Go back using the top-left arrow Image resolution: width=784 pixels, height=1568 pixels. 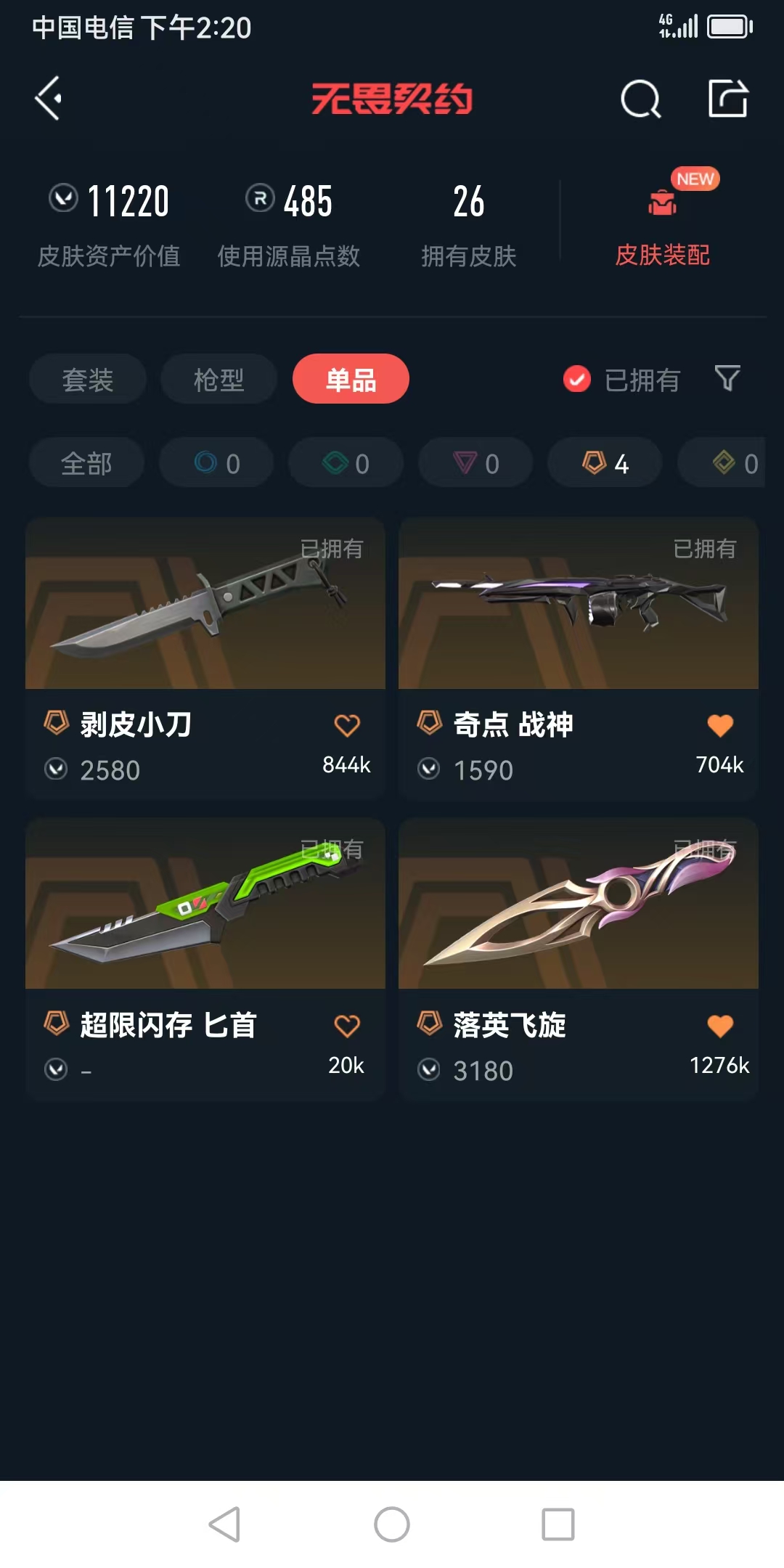[x=49, y=99]
